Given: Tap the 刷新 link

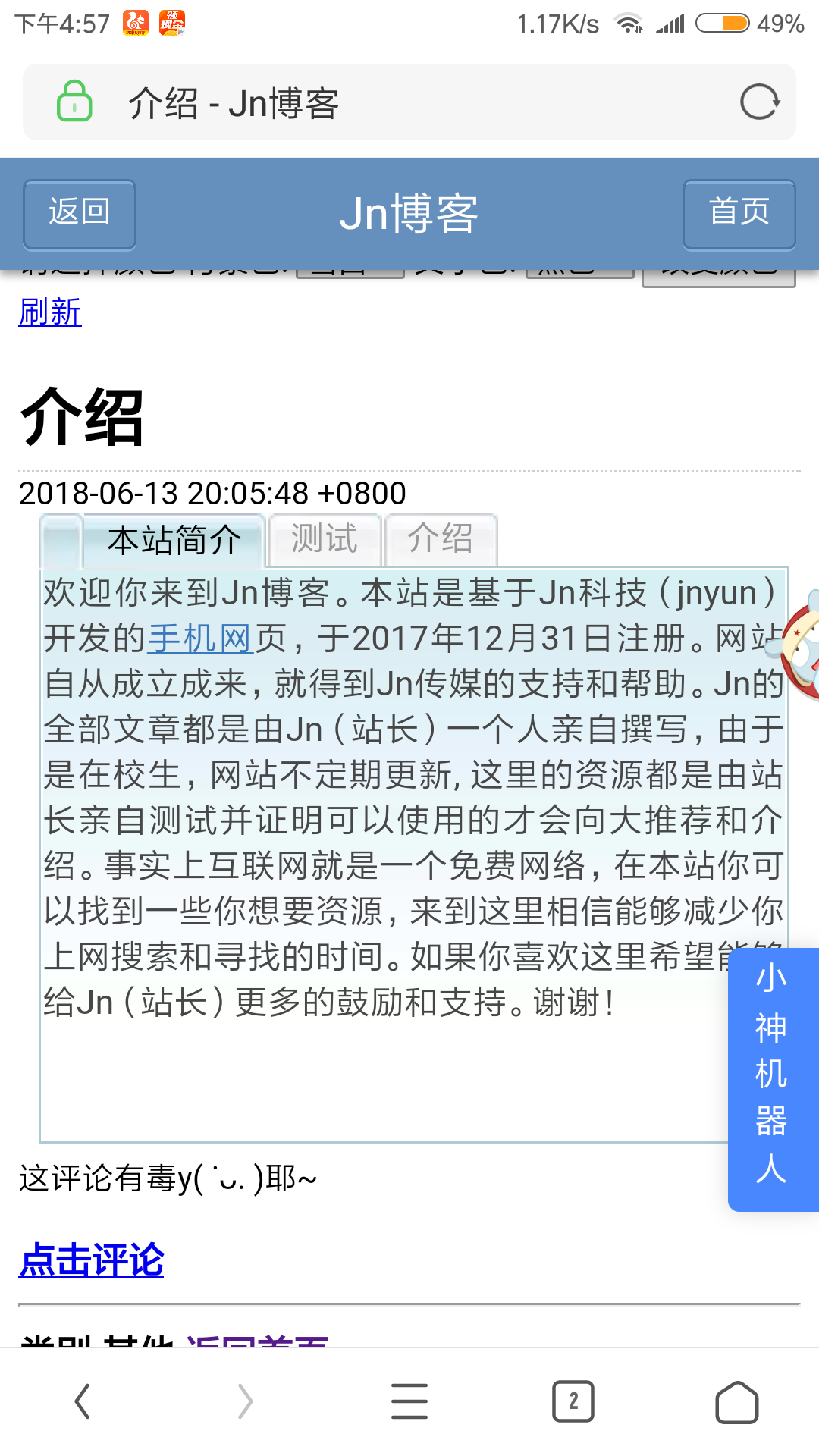Looking at the screenshot, I should (x=50, y=312).
